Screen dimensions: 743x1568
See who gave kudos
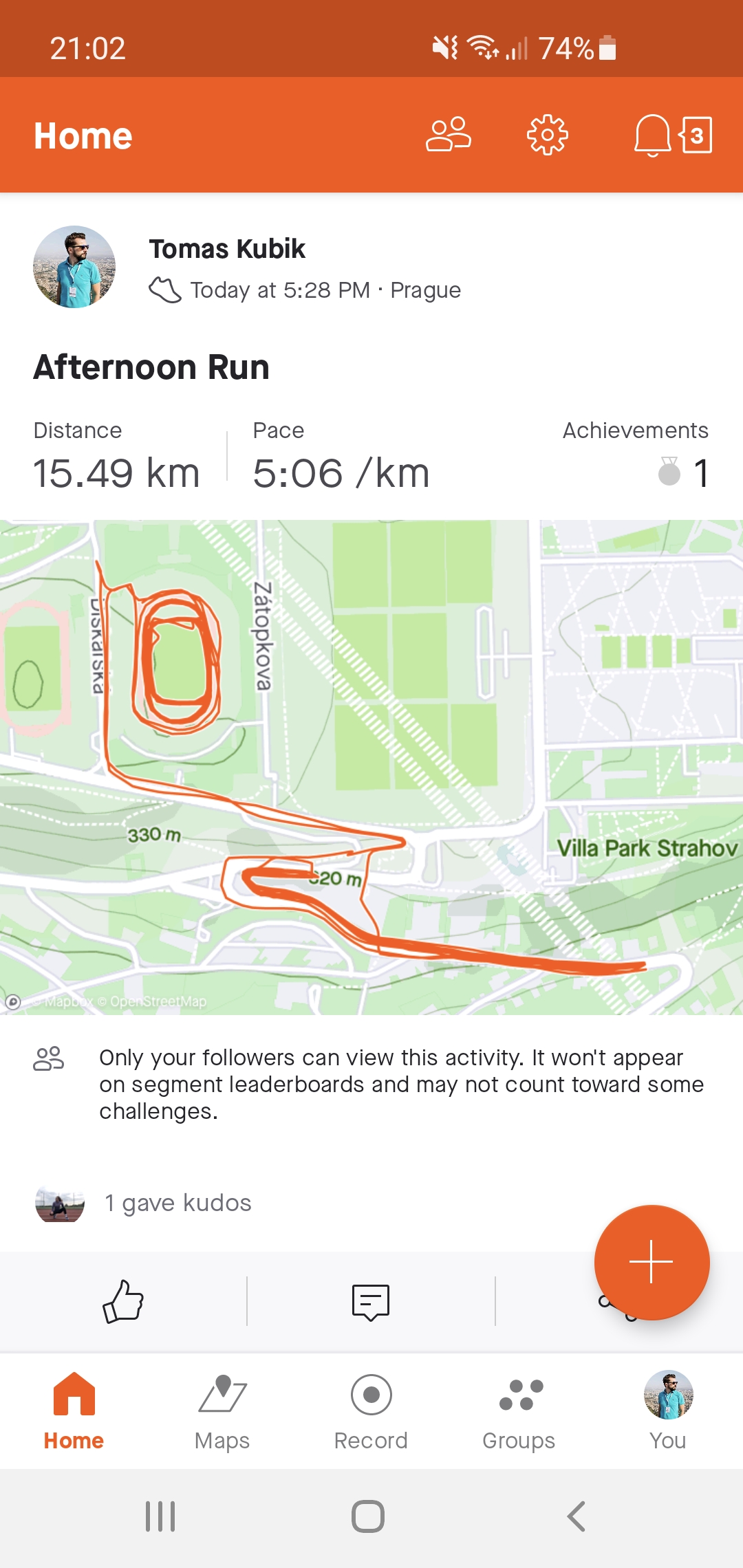177,1203
